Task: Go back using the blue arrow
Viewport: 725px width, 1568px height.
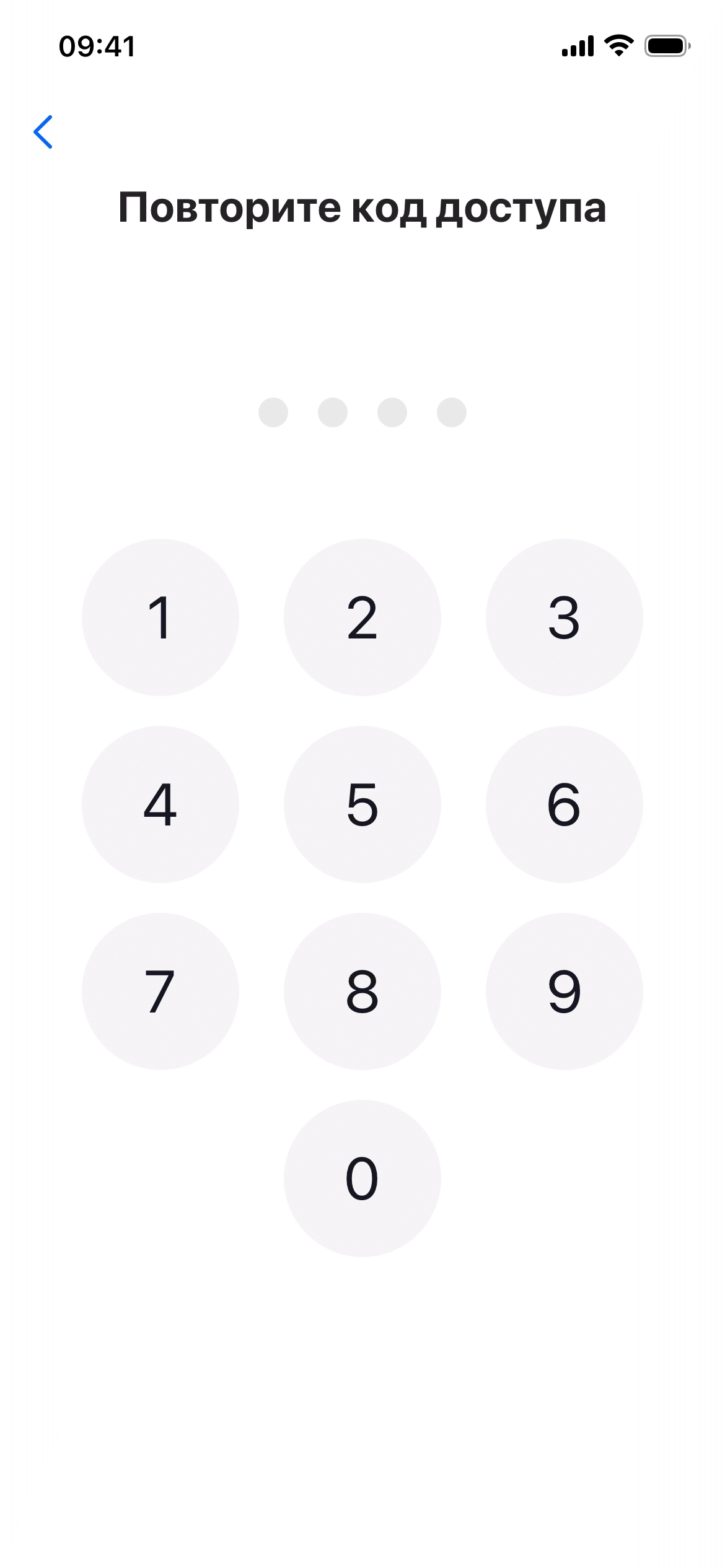Action: click(43, 132)
